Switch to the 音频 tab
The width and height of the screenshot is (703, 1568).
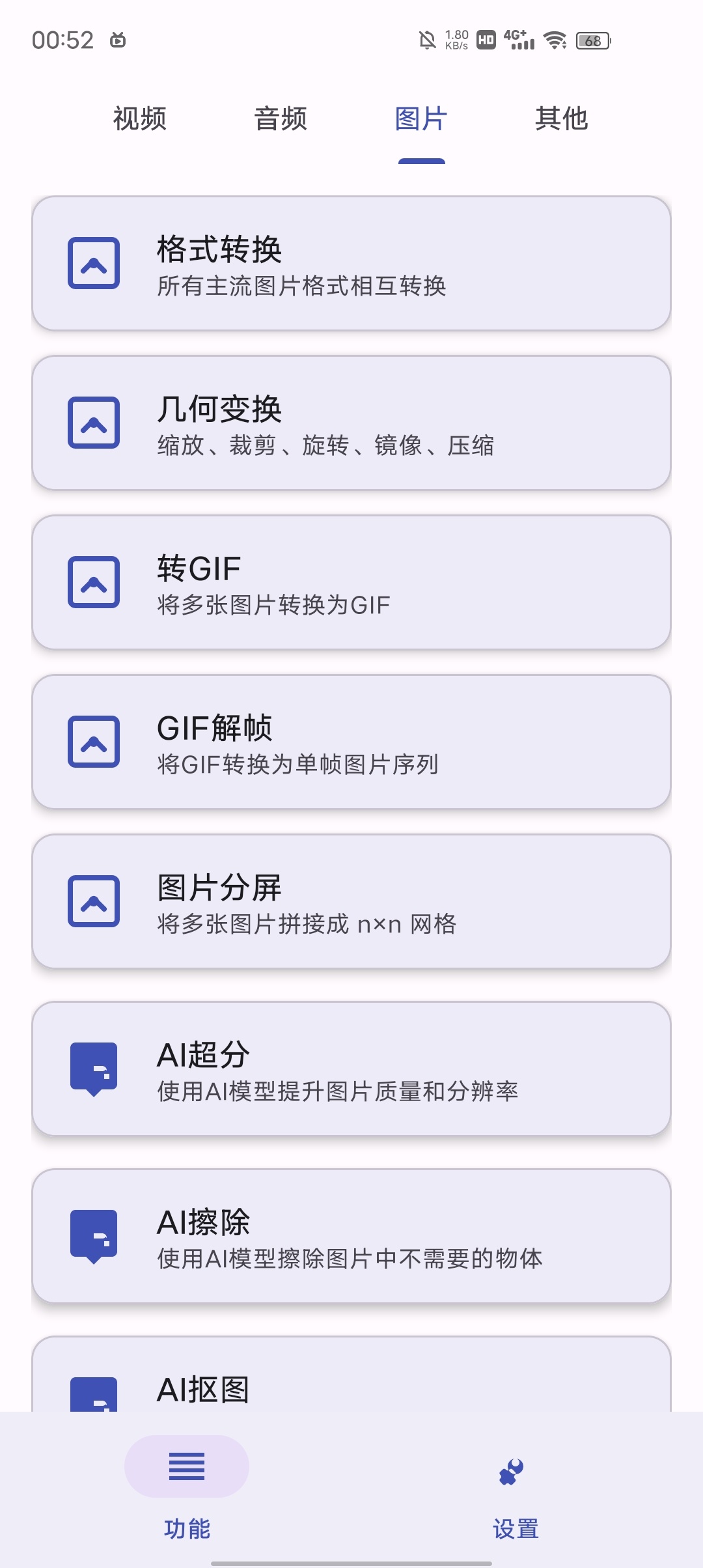point(281,119)
